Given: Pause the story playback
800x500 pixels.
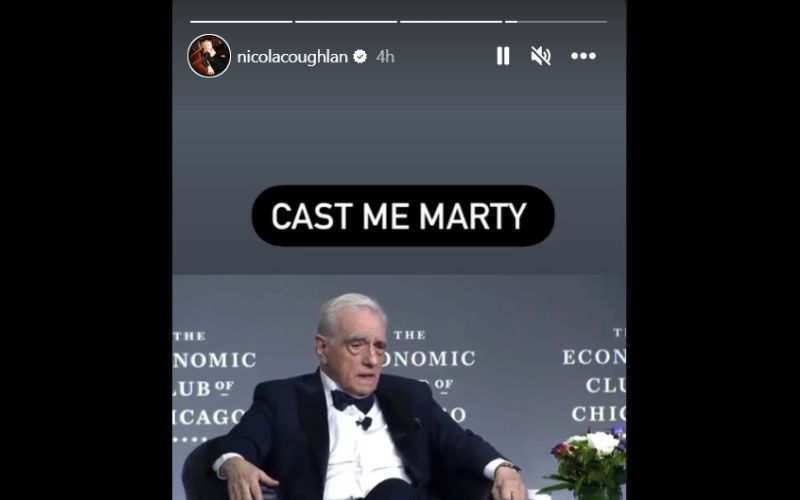Looking at the screenshot, I should coord(503,56).
